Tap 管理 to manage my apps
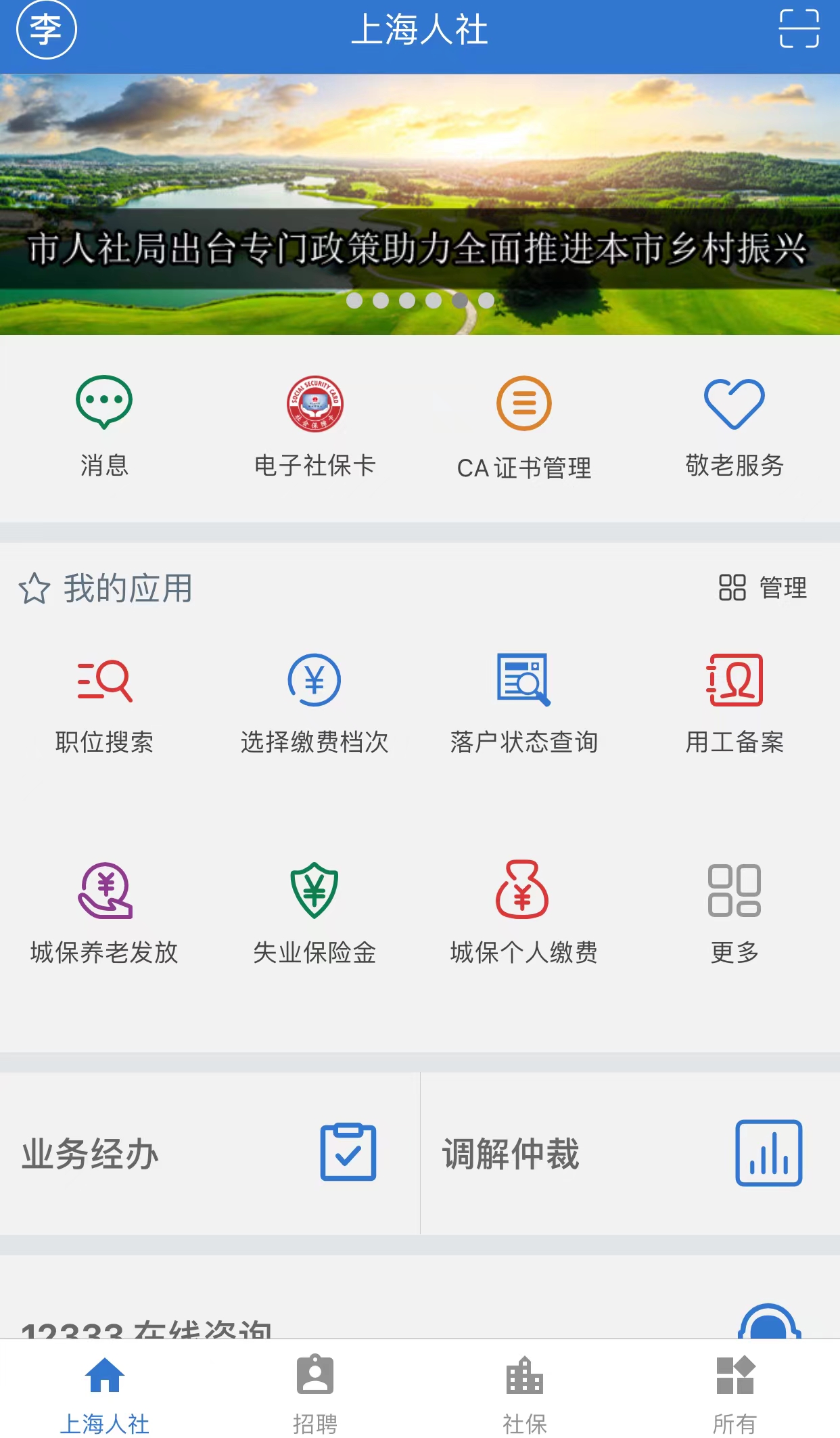Image resolution: width=840 pixels, height=1438 pixels. click(764, 587)
